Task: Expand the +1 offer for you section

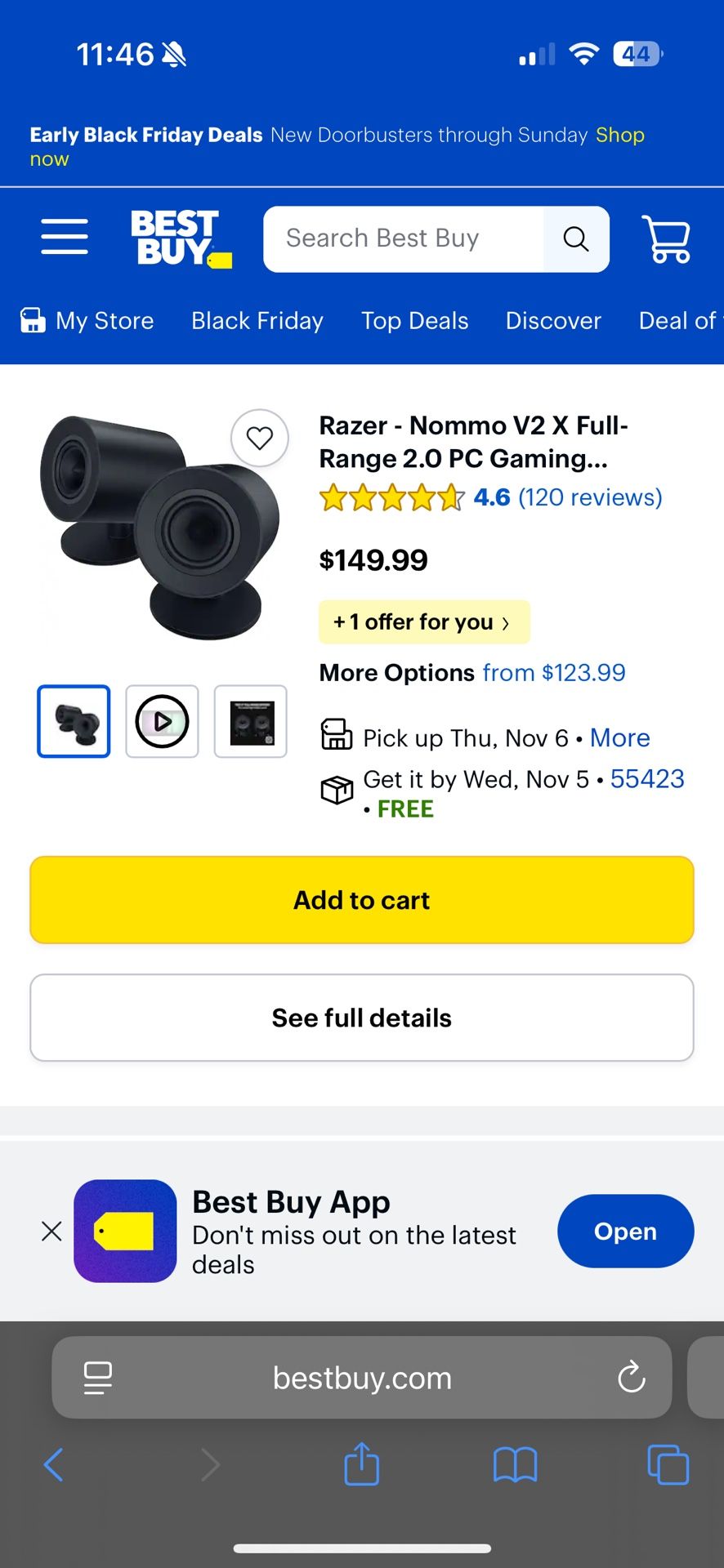Action: (424, 621)
